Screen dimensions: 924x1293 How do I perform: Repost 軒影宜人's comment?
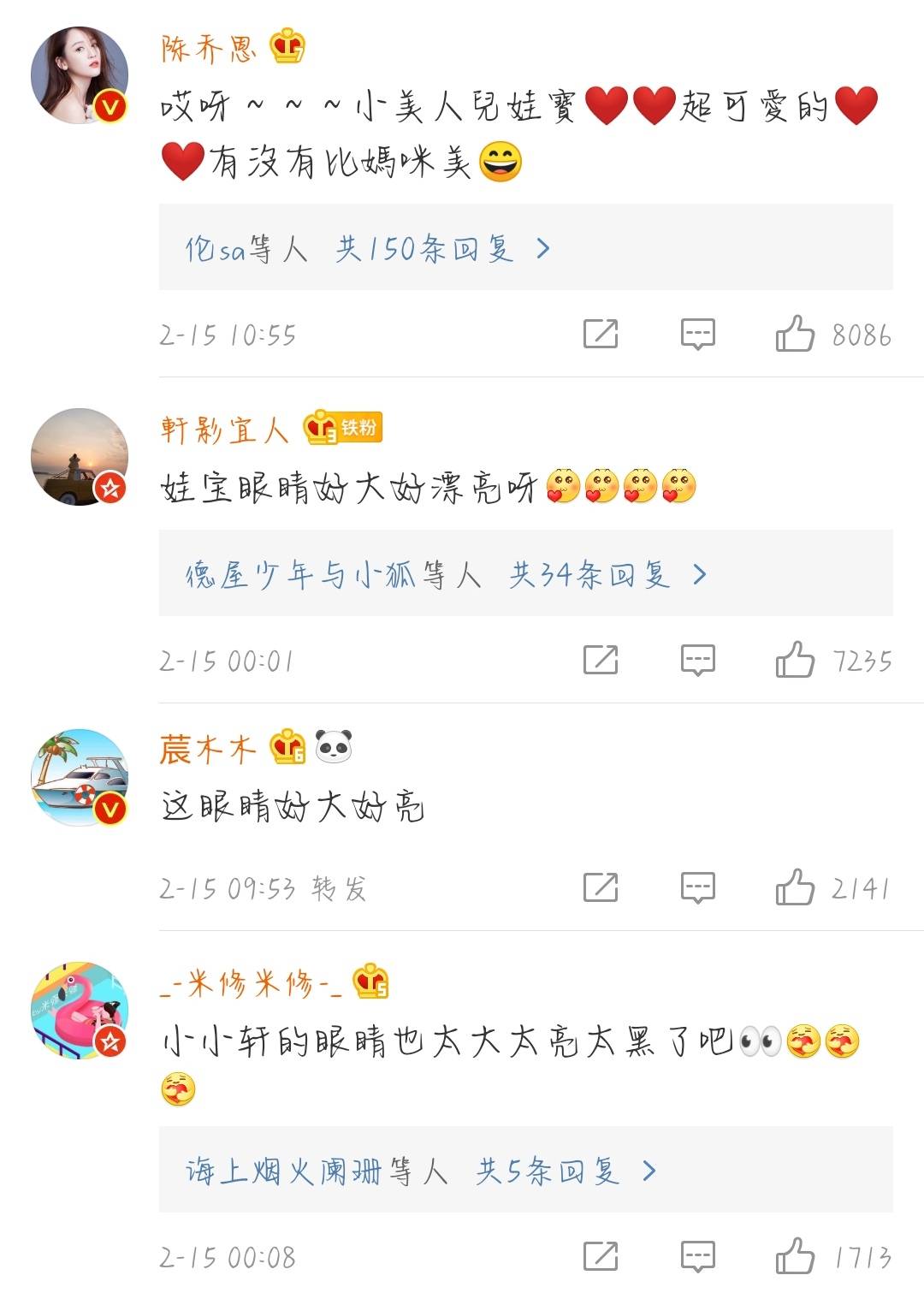[x=601, y=660]
